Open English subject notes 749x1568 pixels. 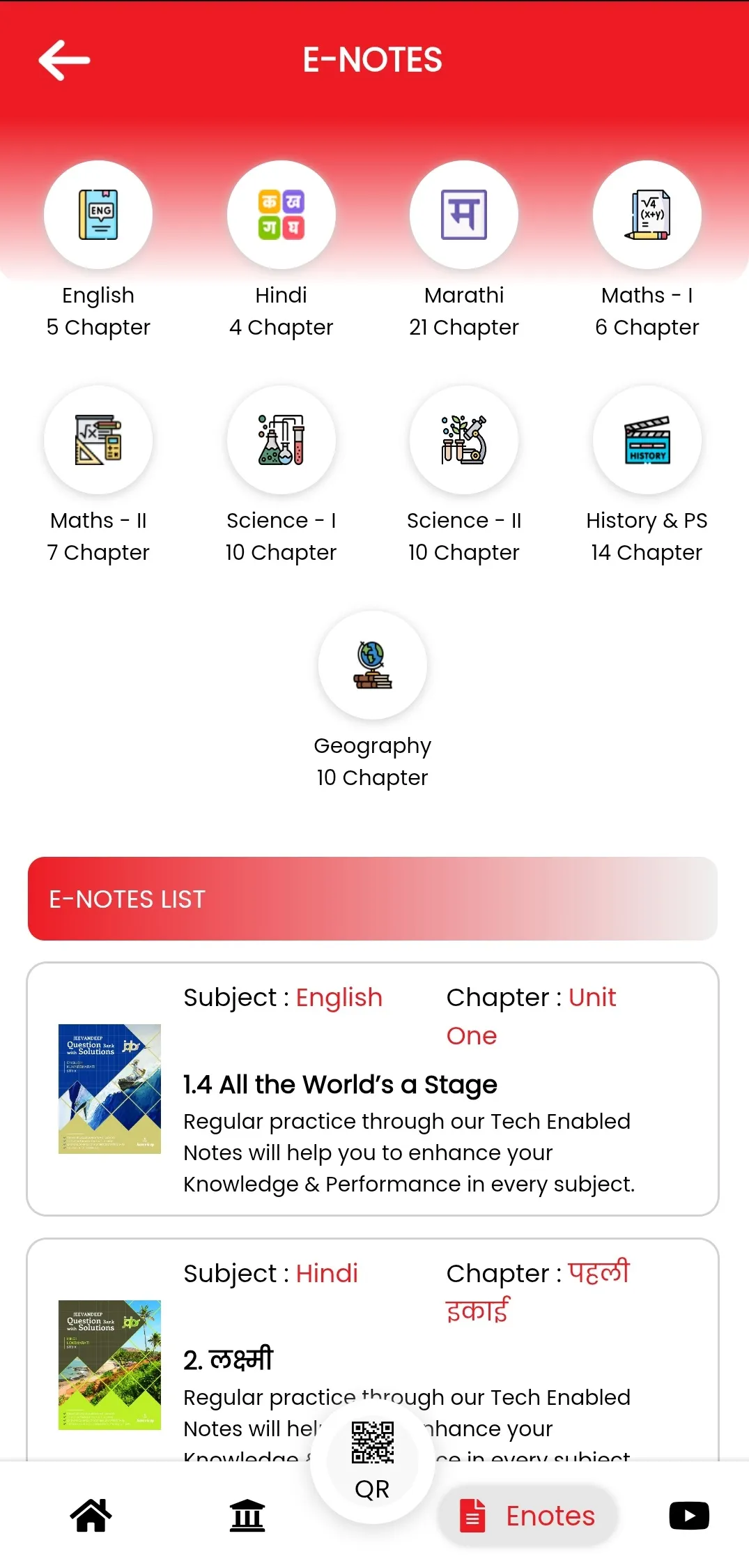click(98, 215)
